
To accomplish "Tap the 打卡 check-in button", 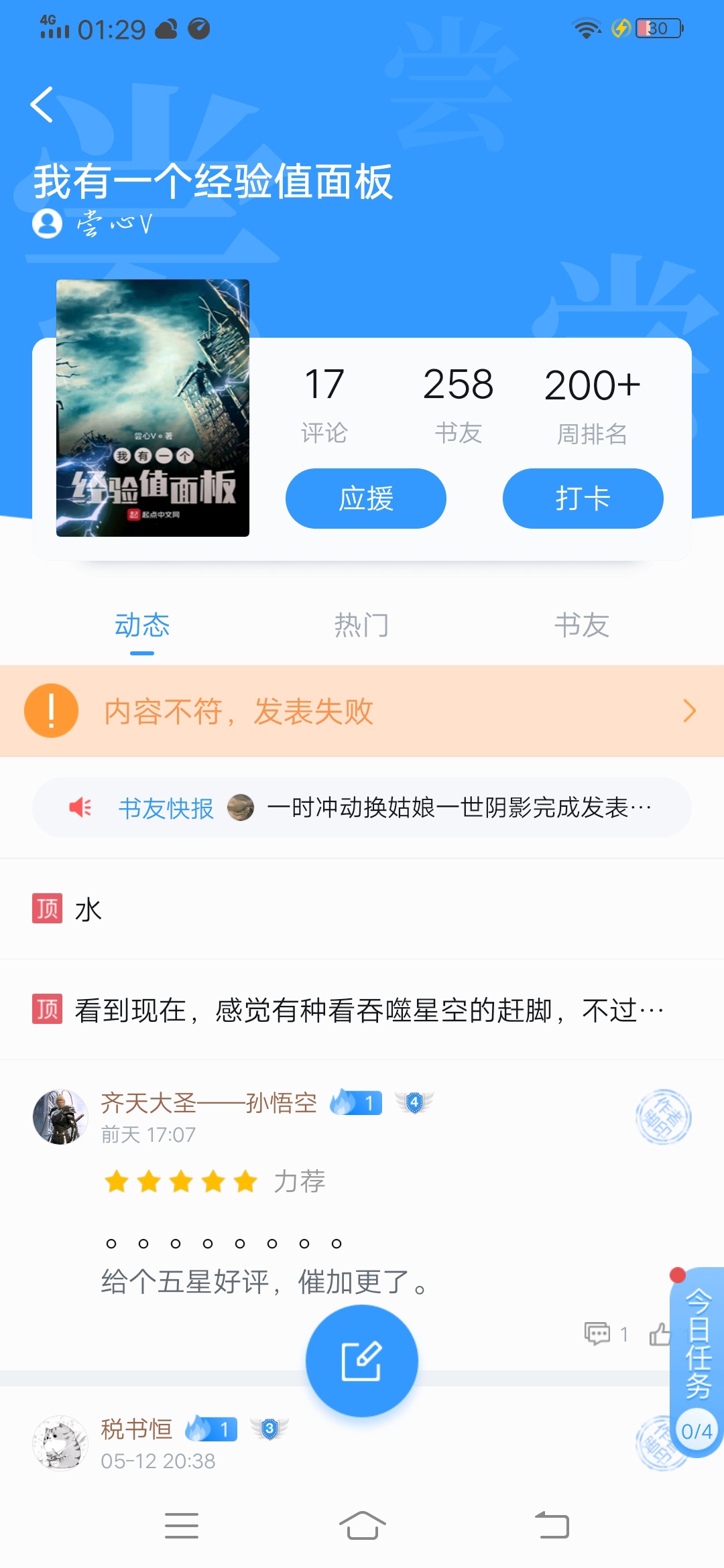I will coord(583,499).
